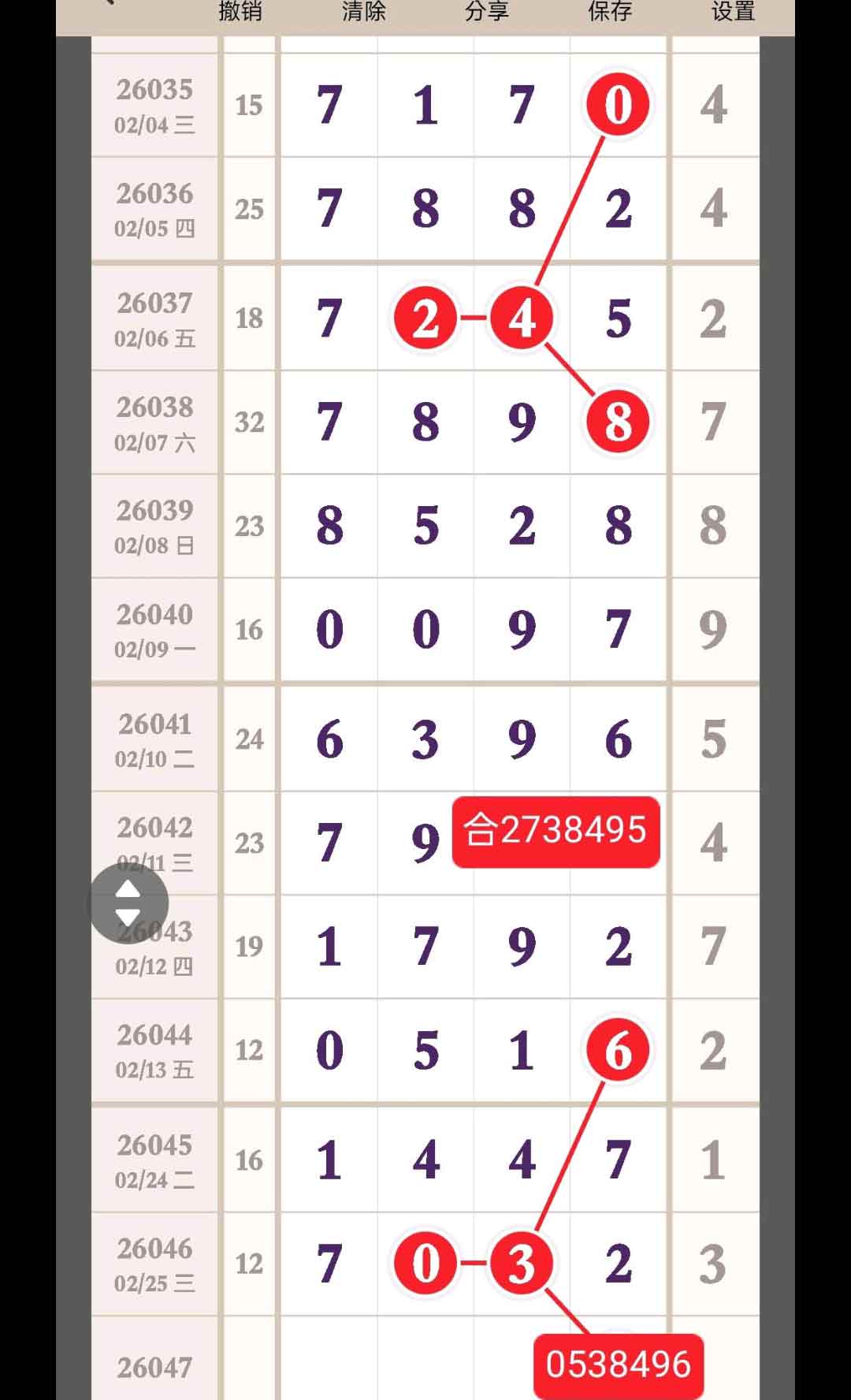
Task: Share the chart via 分享
Action: (487, 12)
